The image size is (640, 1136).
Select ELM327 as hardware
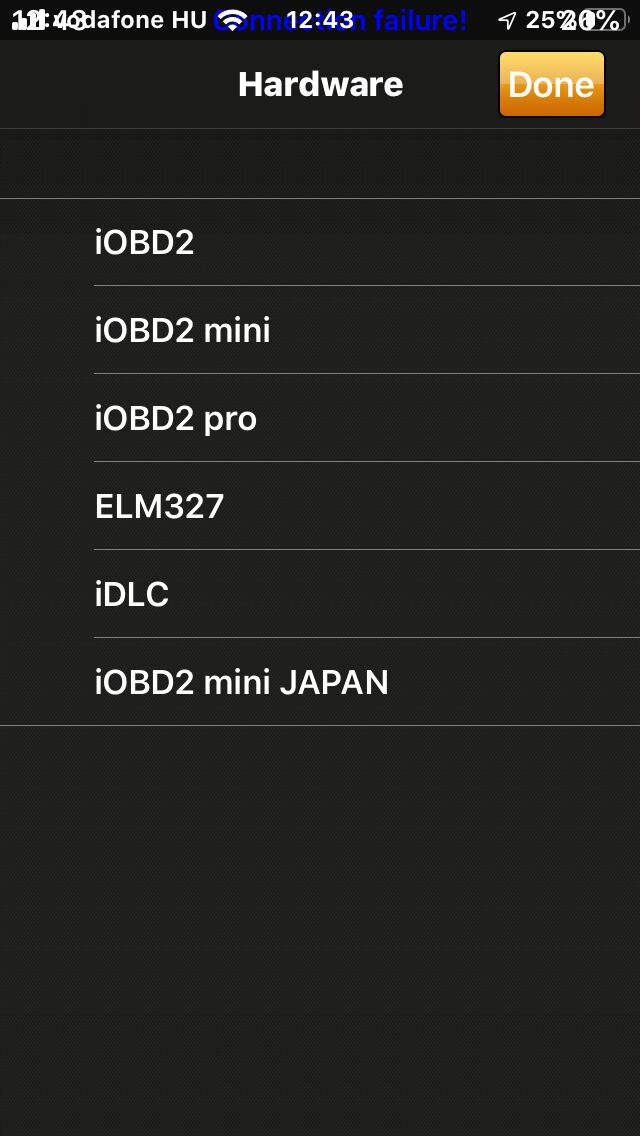[320, 506]
